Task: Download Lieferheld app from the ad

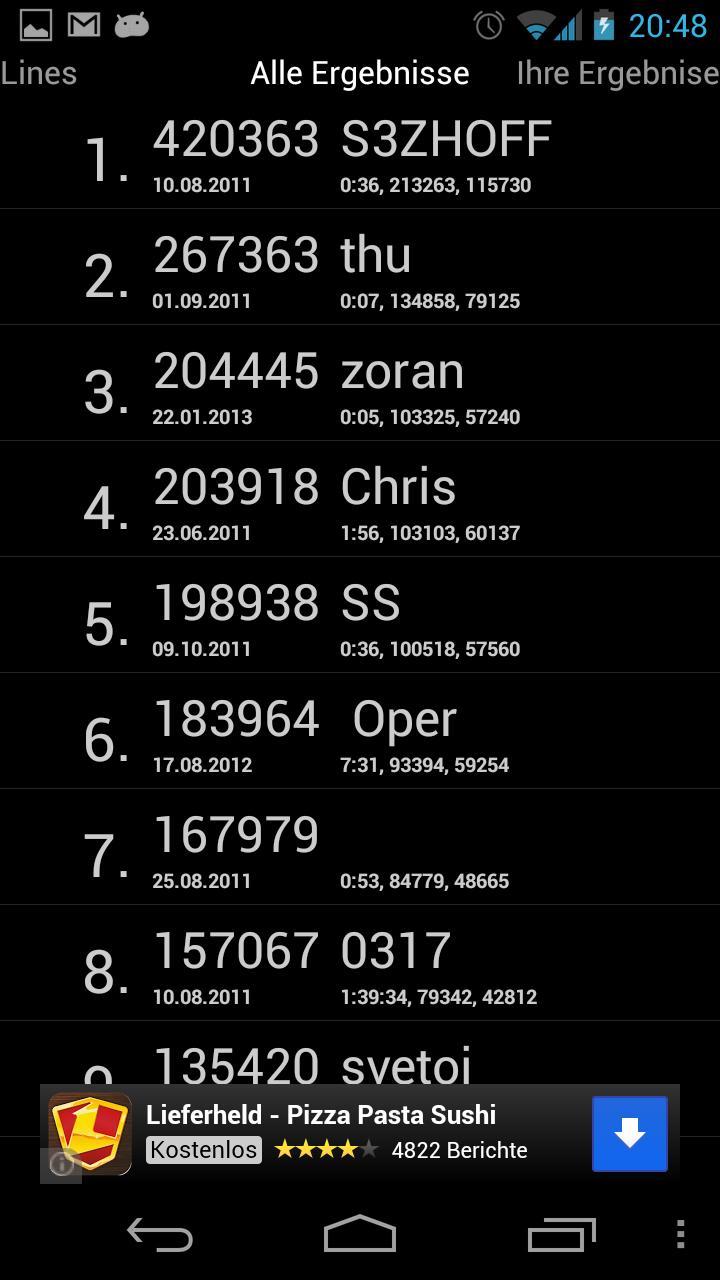Action: click(x=629, y=1133)
